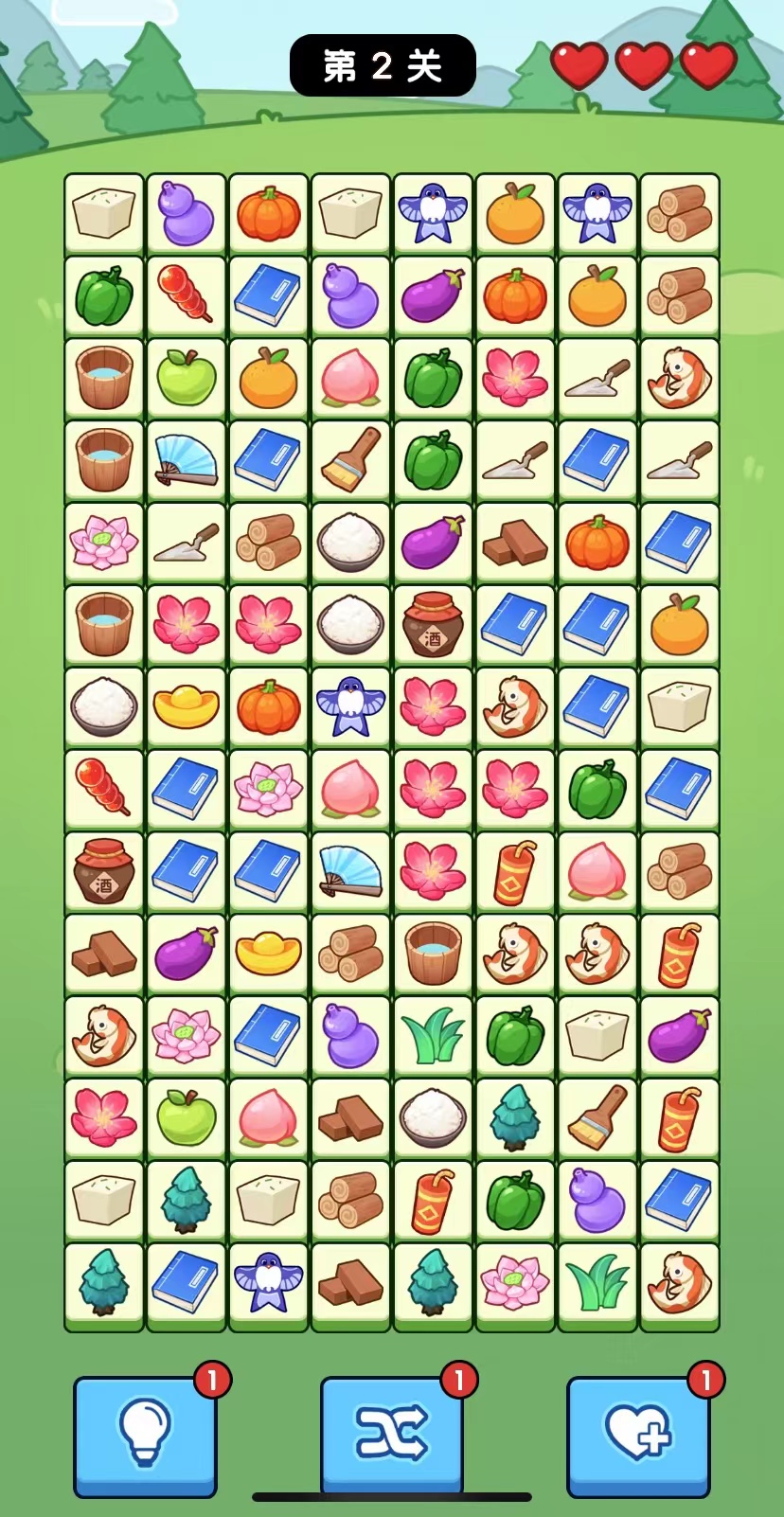Select the green apple between flower and peach
Viewport: 784px width, 1517px height.
click(x=187, y=1119)
